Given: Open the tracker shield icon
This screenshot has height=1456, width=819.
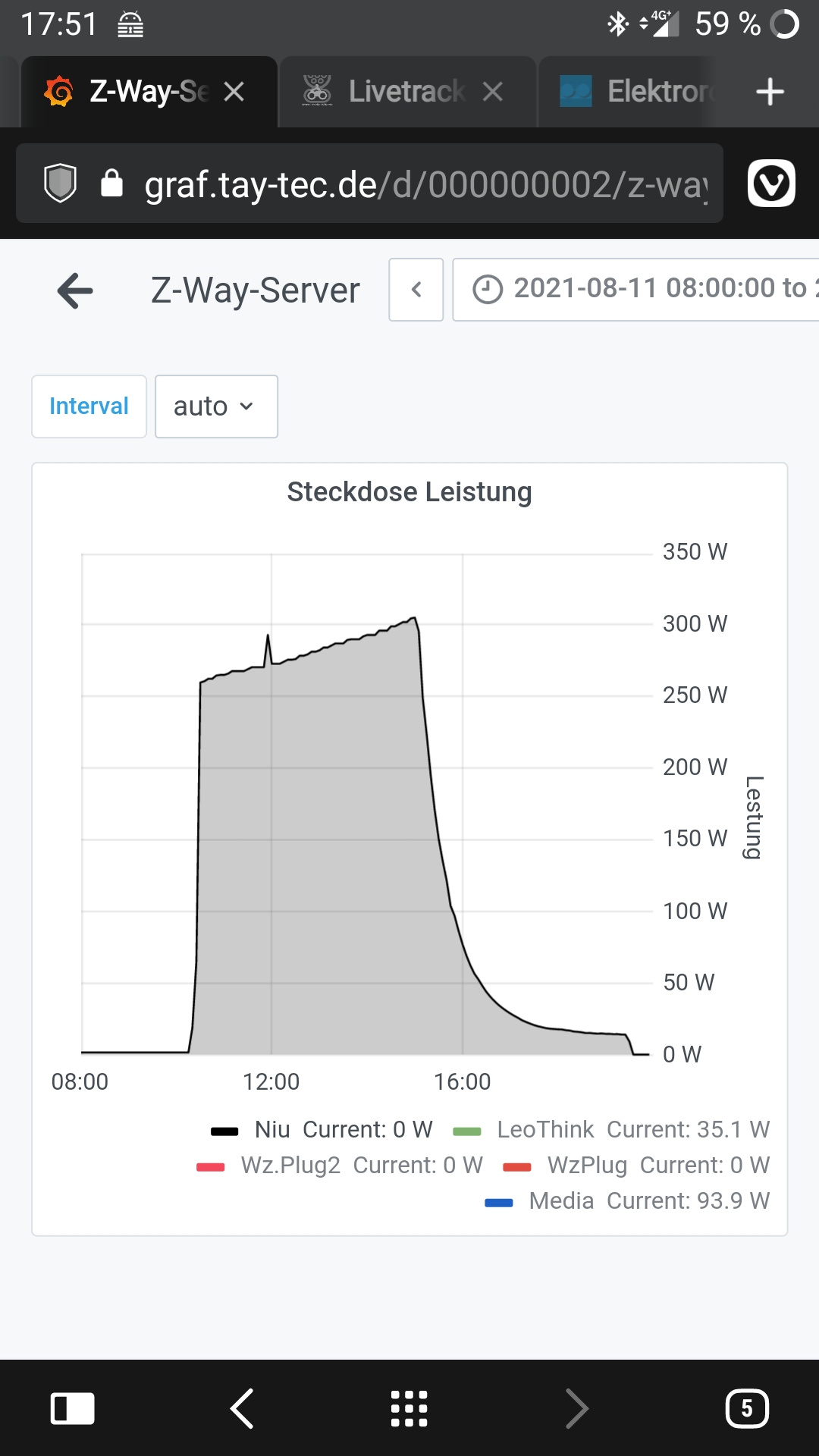Looking at the screenshot, I should [x=61, y=184].
